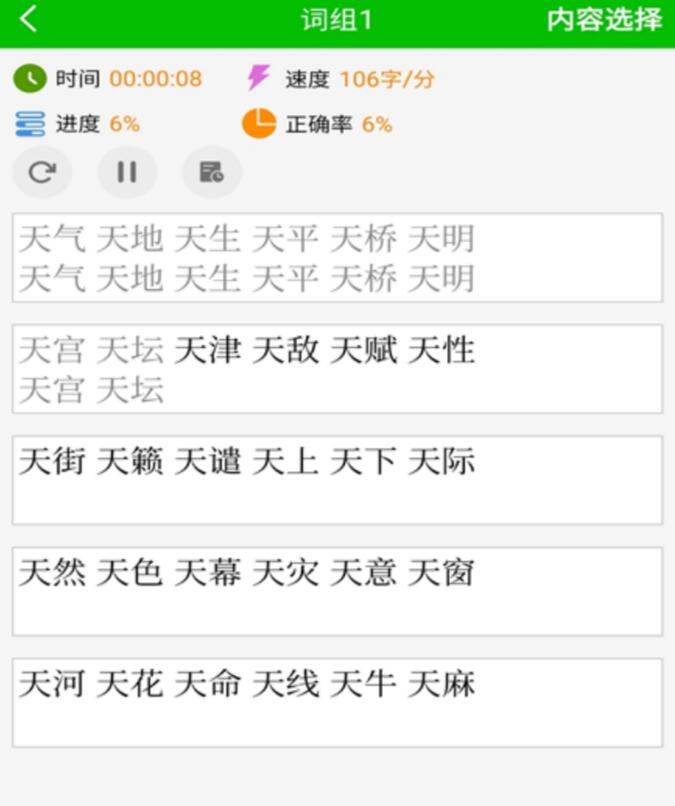Image resolution: width=675 pixels, height=806 pixels.
Task: Open the practice history records icon
Action: pos(212,172)
